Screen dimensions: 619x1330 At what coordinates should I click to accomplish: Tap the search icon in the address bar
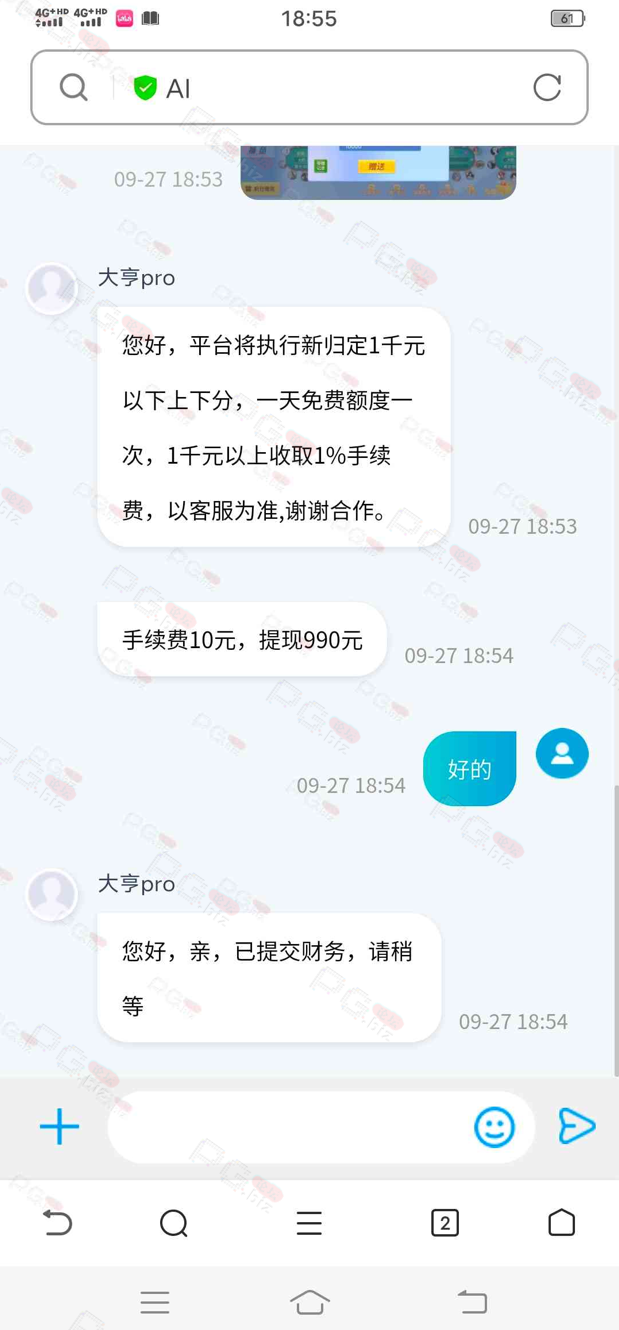[x=73, y=88]
